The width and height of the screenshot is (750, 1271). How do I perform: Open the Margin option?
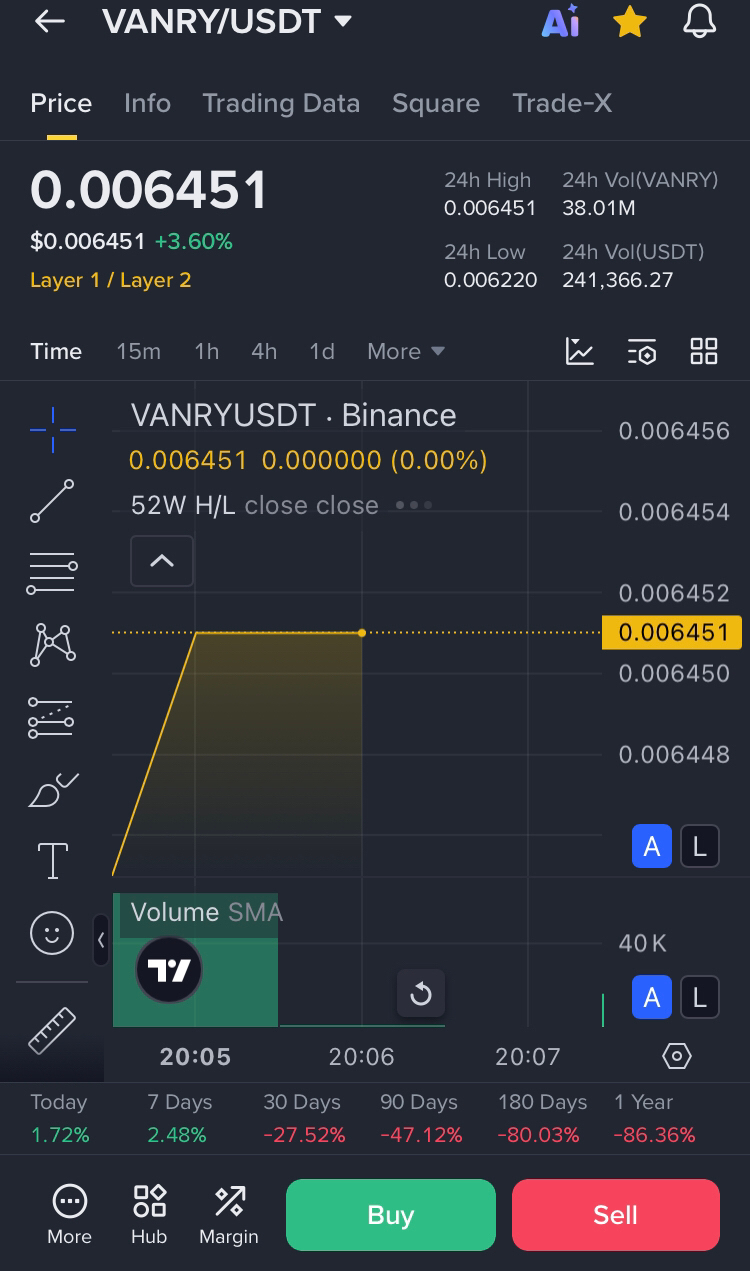click(228, 1214)
